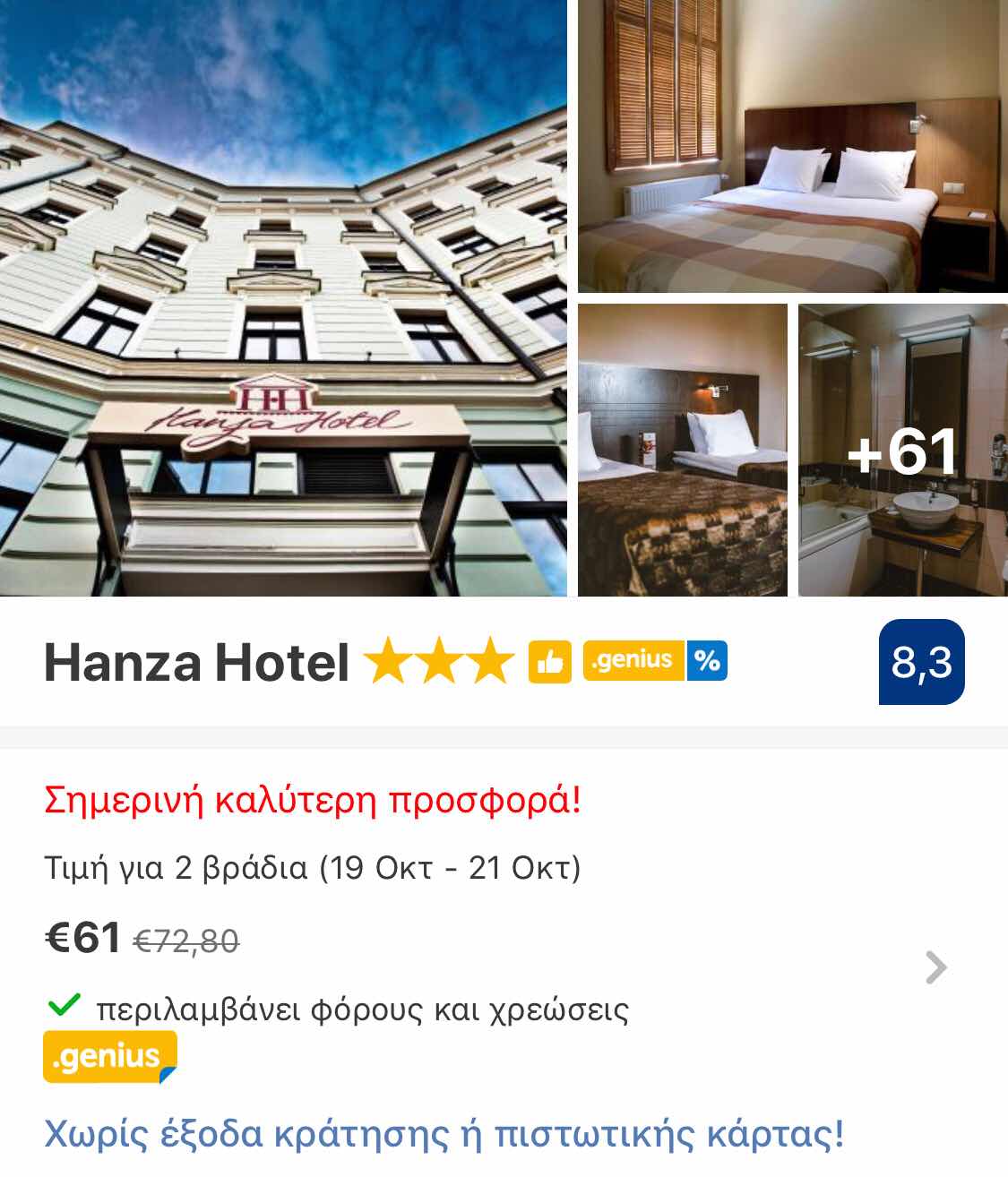Open the €61 price offer chevron
Image resolution: width=1008 pixels, height=1177 pixels.
click(935, 967)
